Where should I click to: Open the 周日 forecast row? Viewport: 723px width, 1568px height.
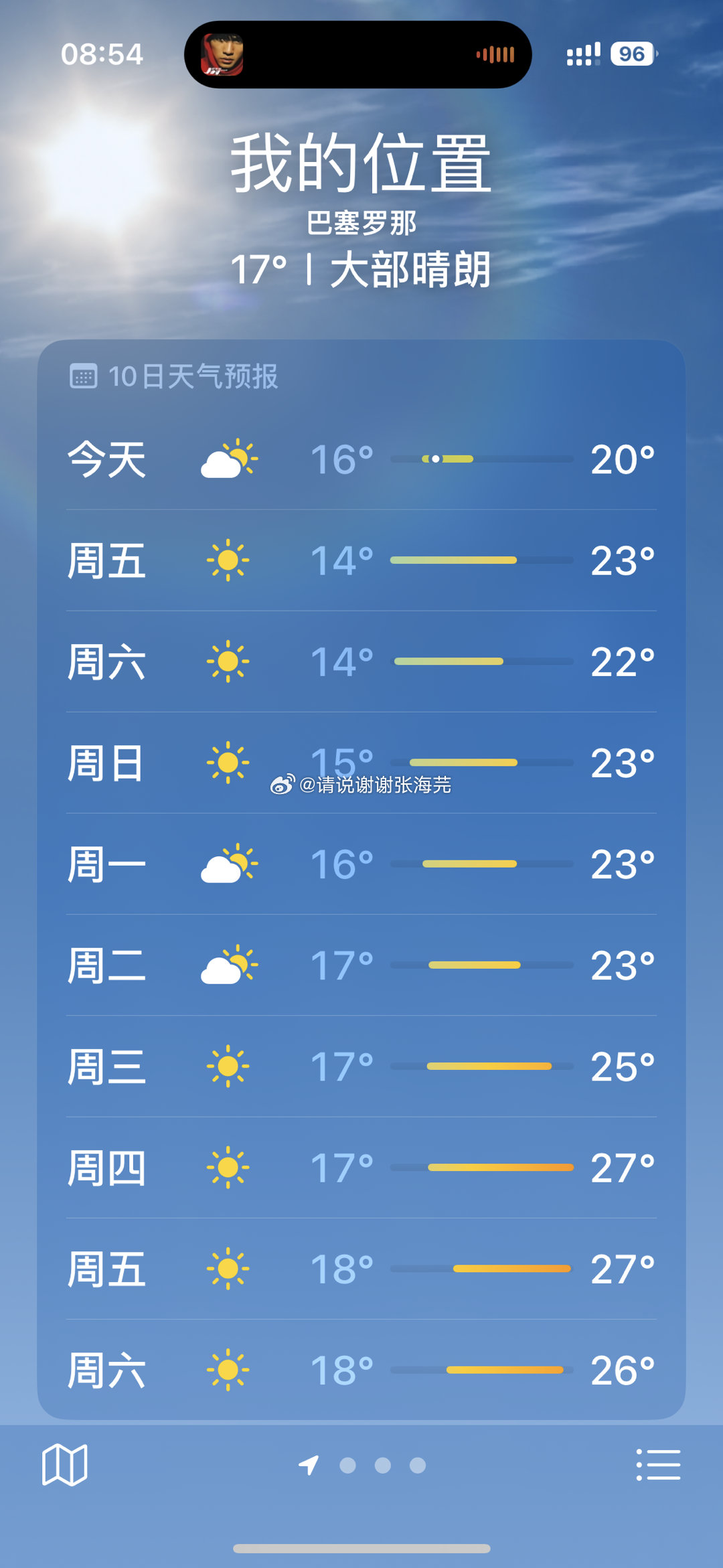click(x=361, y=763)
